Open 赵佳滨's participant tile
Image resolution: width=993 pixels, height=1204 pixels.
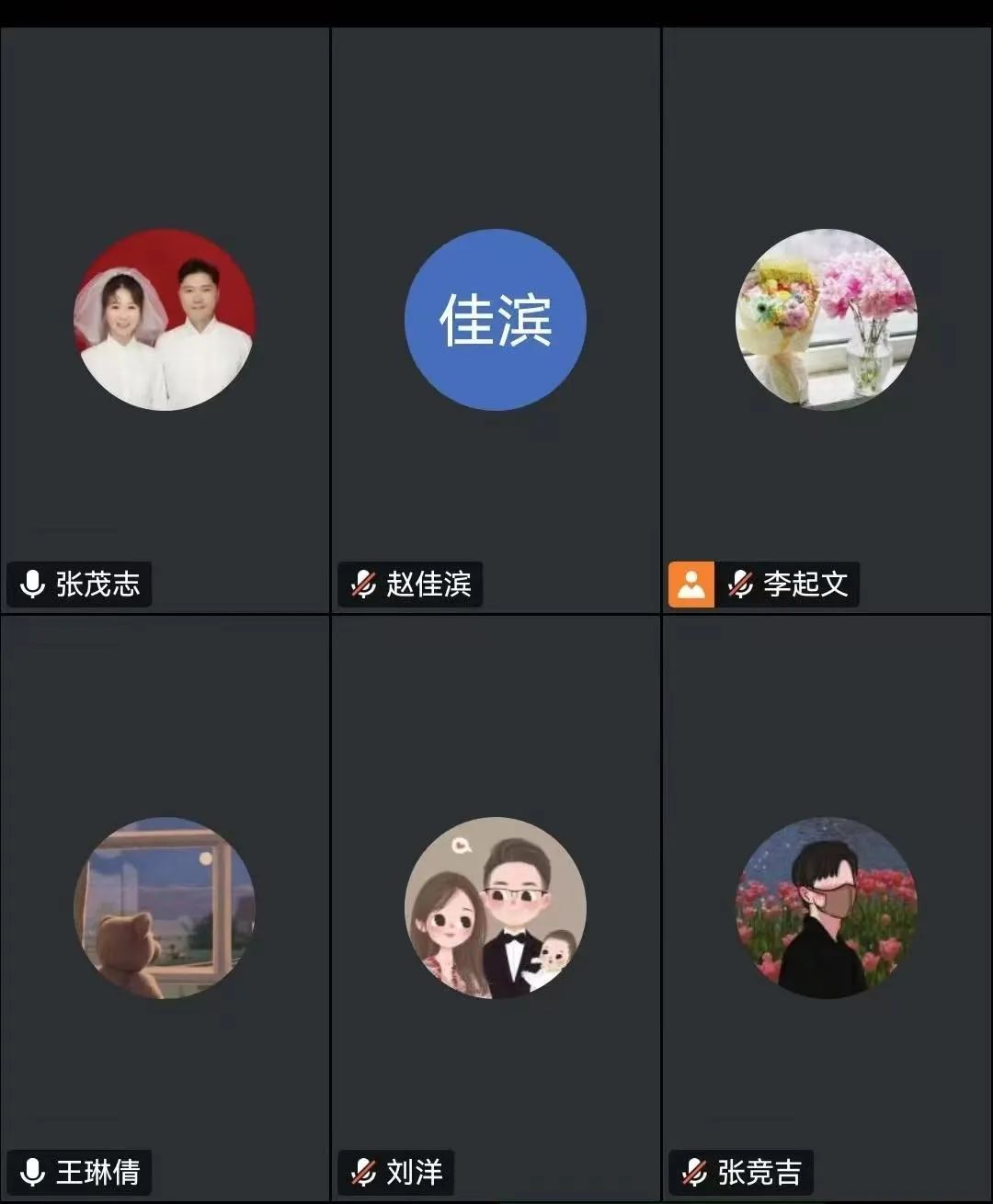tap(496, 319)
